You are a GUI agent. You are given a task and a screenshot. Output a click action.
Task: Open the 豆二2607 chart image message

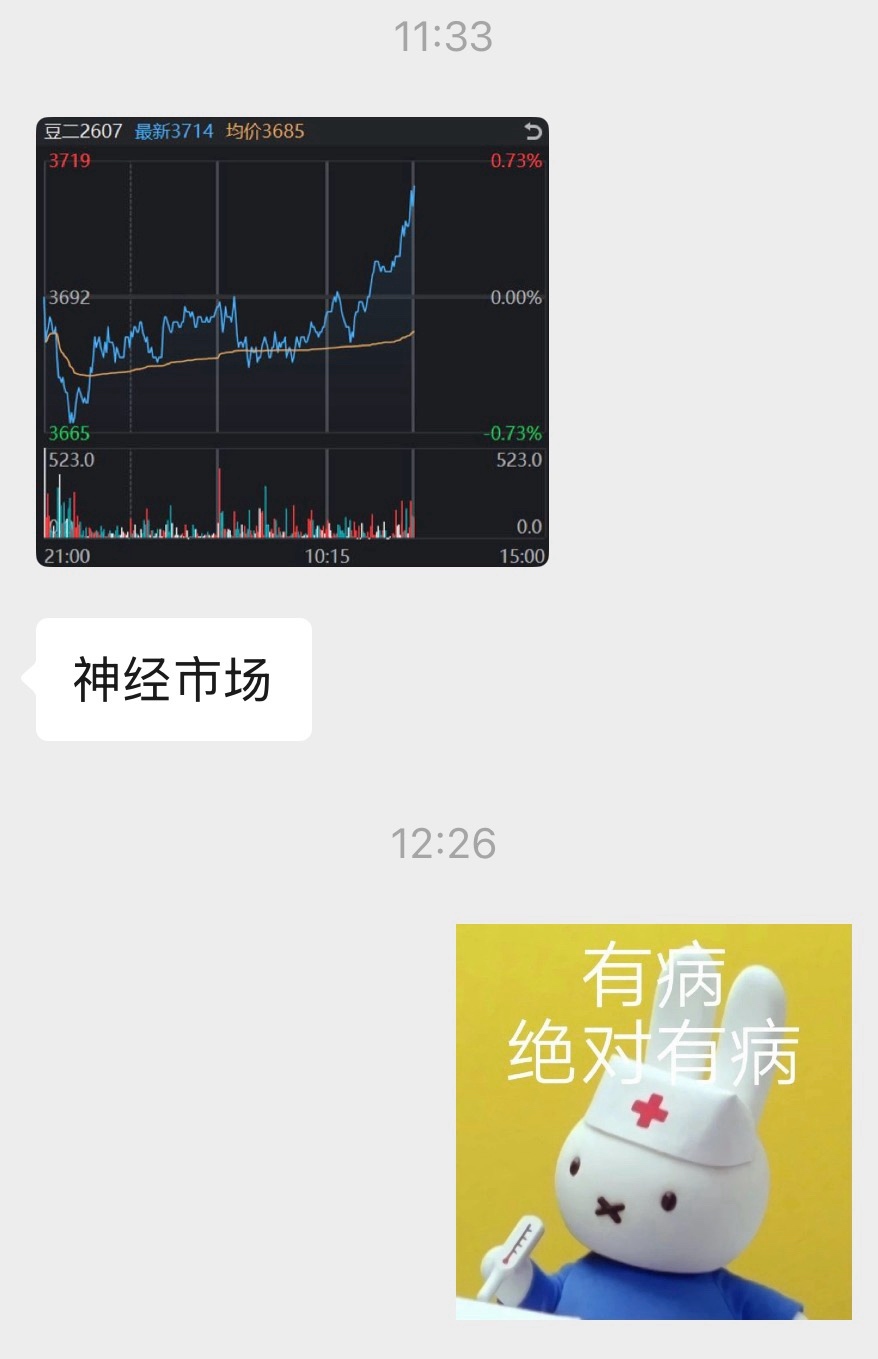click(x=292, y=342)
